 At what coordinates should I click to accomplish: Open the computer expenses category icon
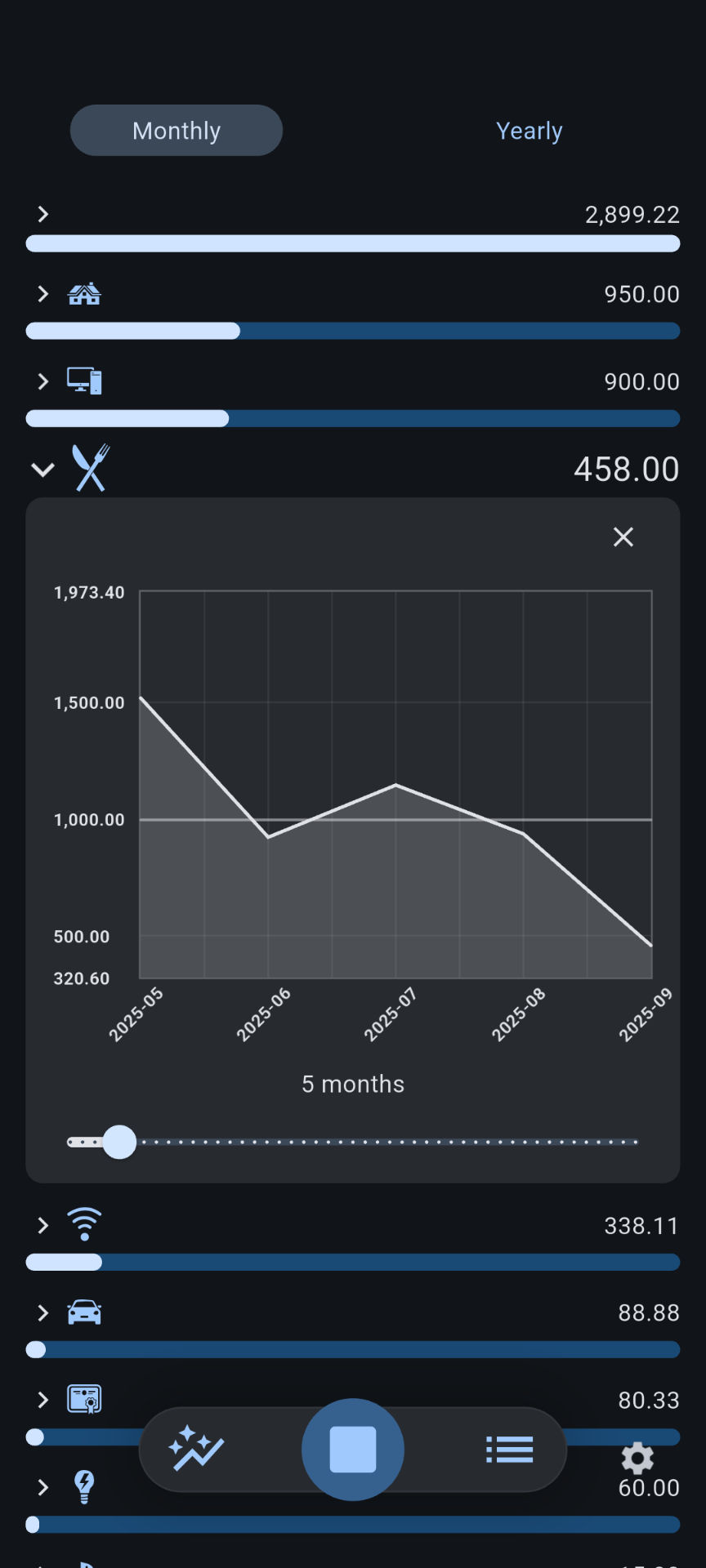click(x=85, y=381)
